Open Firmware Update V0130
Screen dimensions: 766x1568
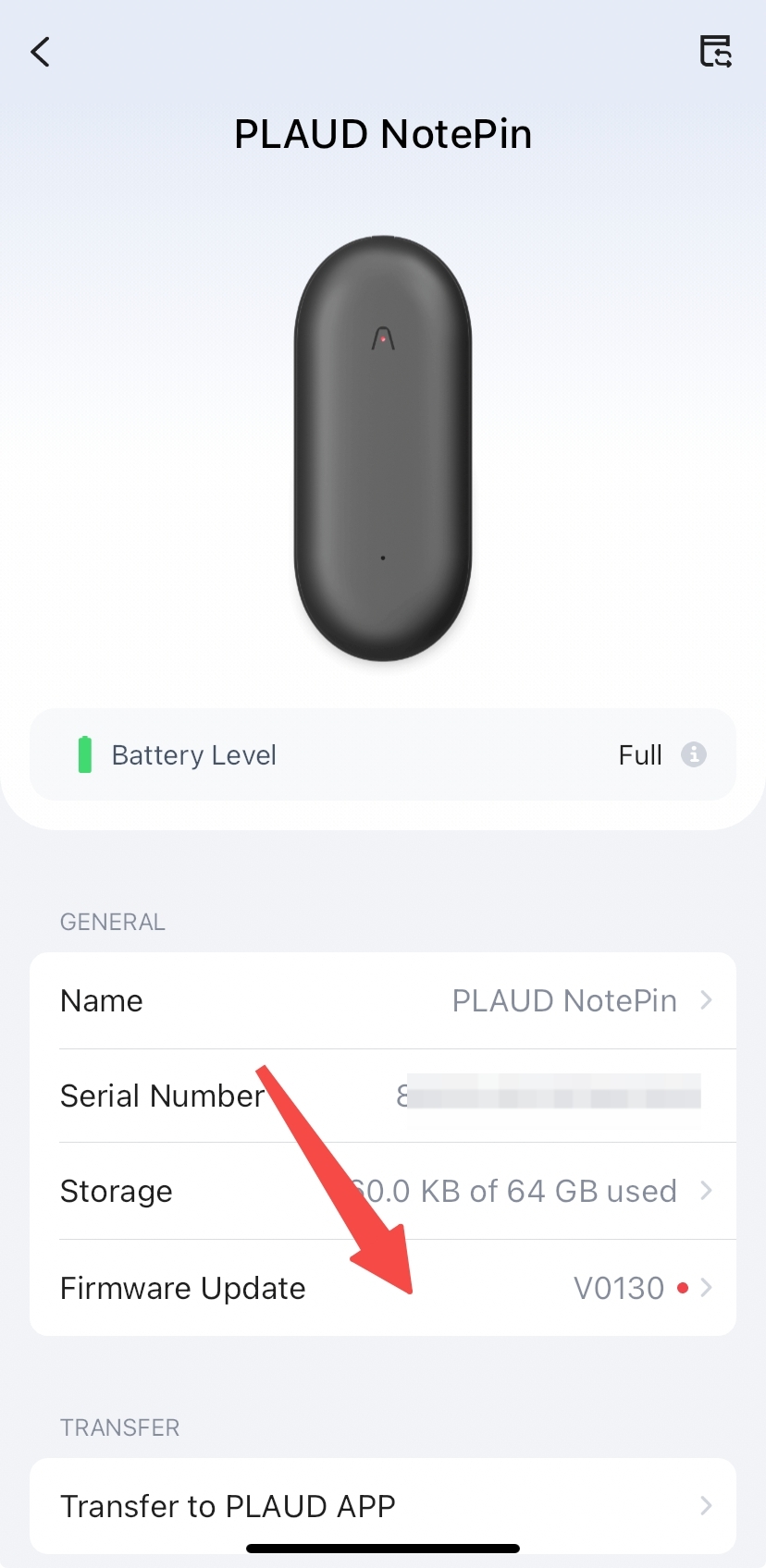coord(383,1288)
